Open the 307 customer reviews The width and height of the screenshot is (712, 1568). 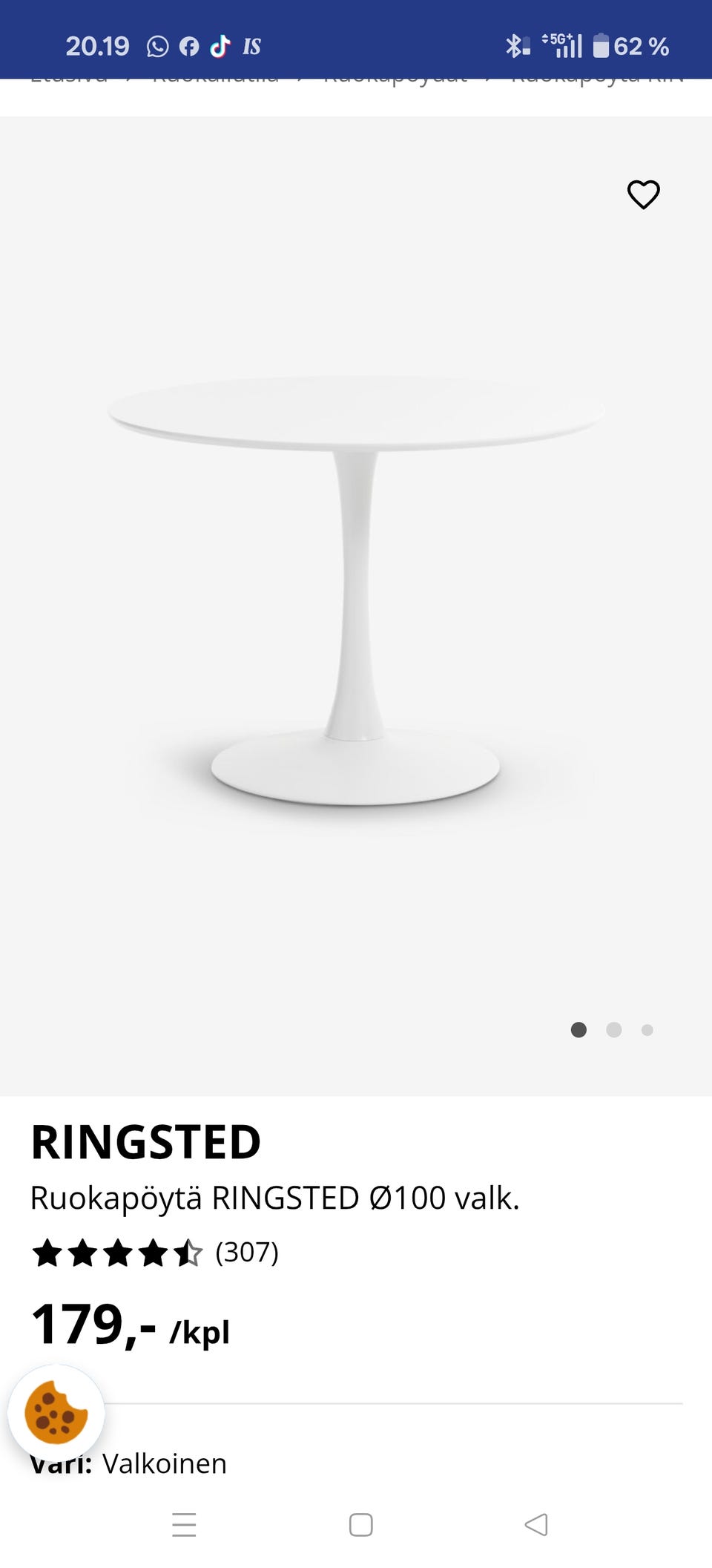(246, 1253)
